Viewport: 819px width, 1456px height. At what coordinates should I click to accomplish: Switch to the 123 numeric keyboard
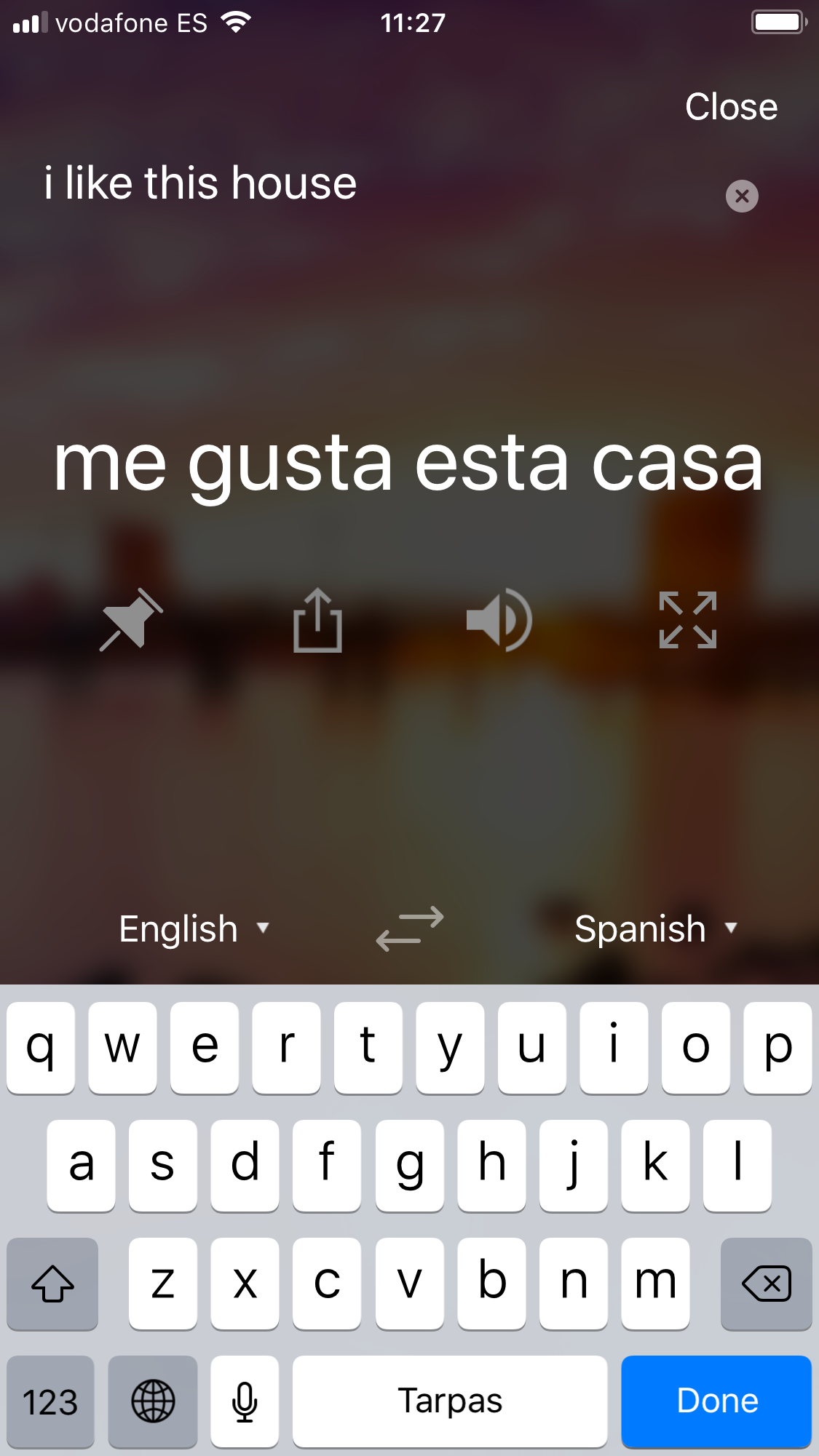[x=50, y=1401]
